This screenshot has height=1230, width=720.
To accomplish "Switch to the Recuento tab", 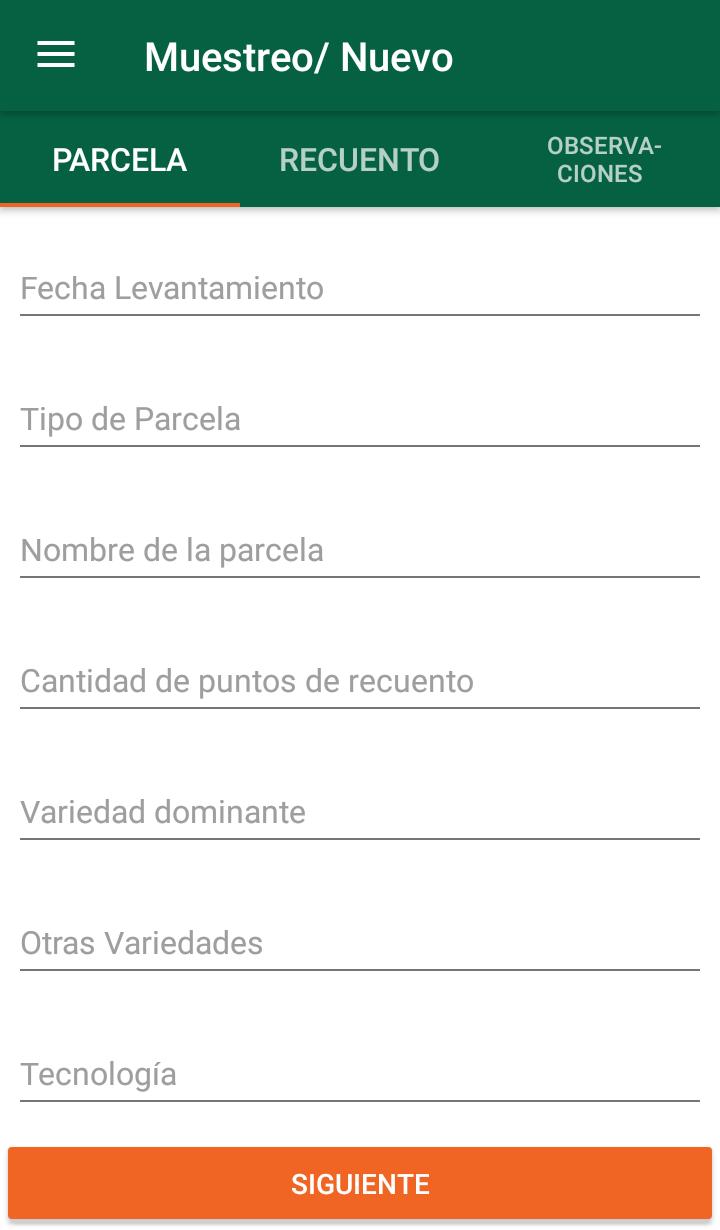I will (x=359, y=160).
